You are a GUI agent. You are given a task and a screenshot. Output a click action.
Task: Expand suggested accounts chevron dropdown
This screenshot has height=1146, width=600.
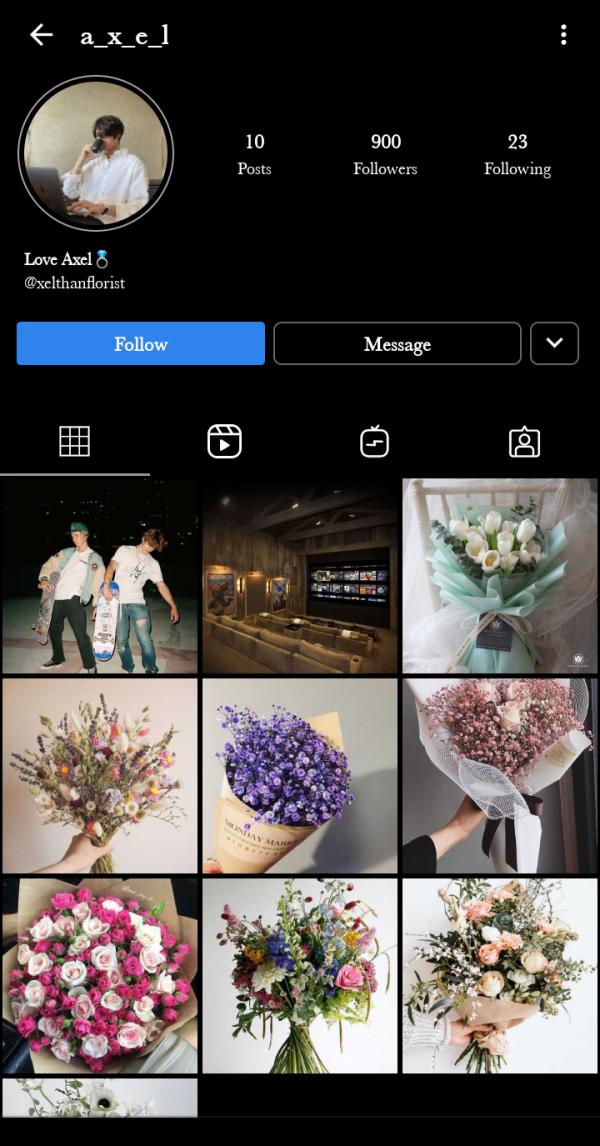point(554,344)
